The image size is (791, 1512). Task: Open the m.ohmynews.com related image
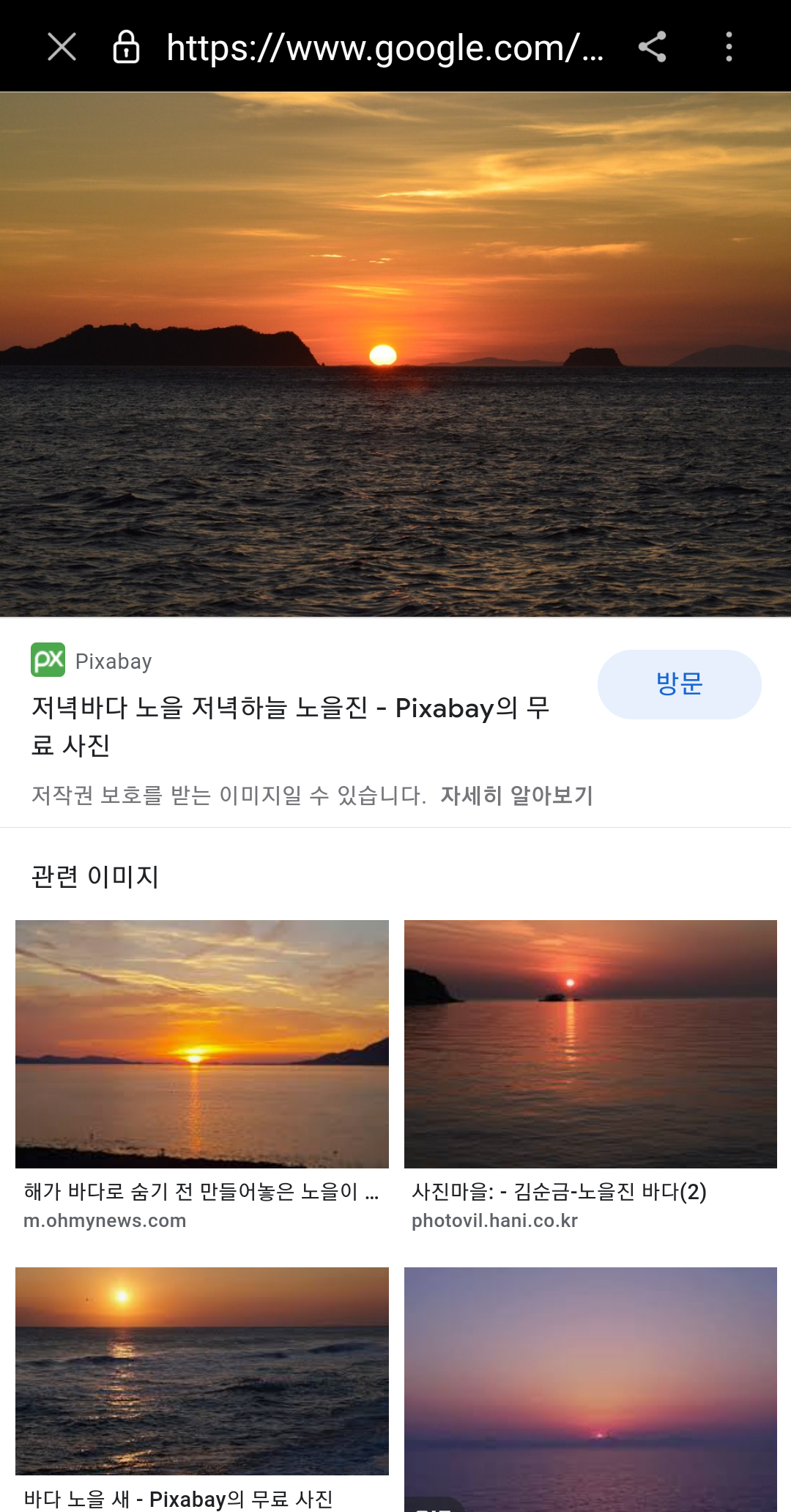click(202, 1044)
